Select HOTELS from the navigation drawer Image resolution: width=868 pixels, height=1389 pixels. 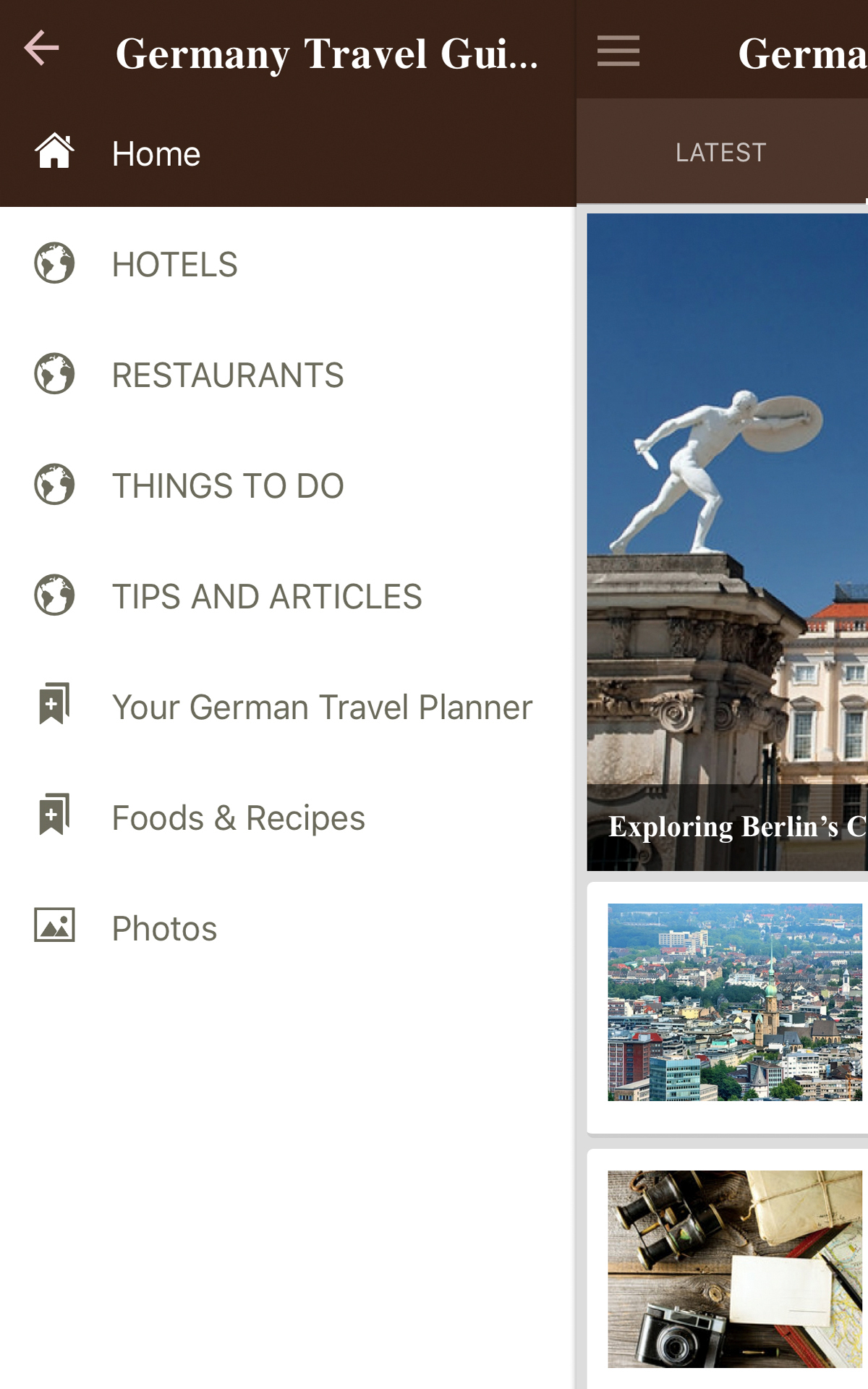tap(174, 264)
